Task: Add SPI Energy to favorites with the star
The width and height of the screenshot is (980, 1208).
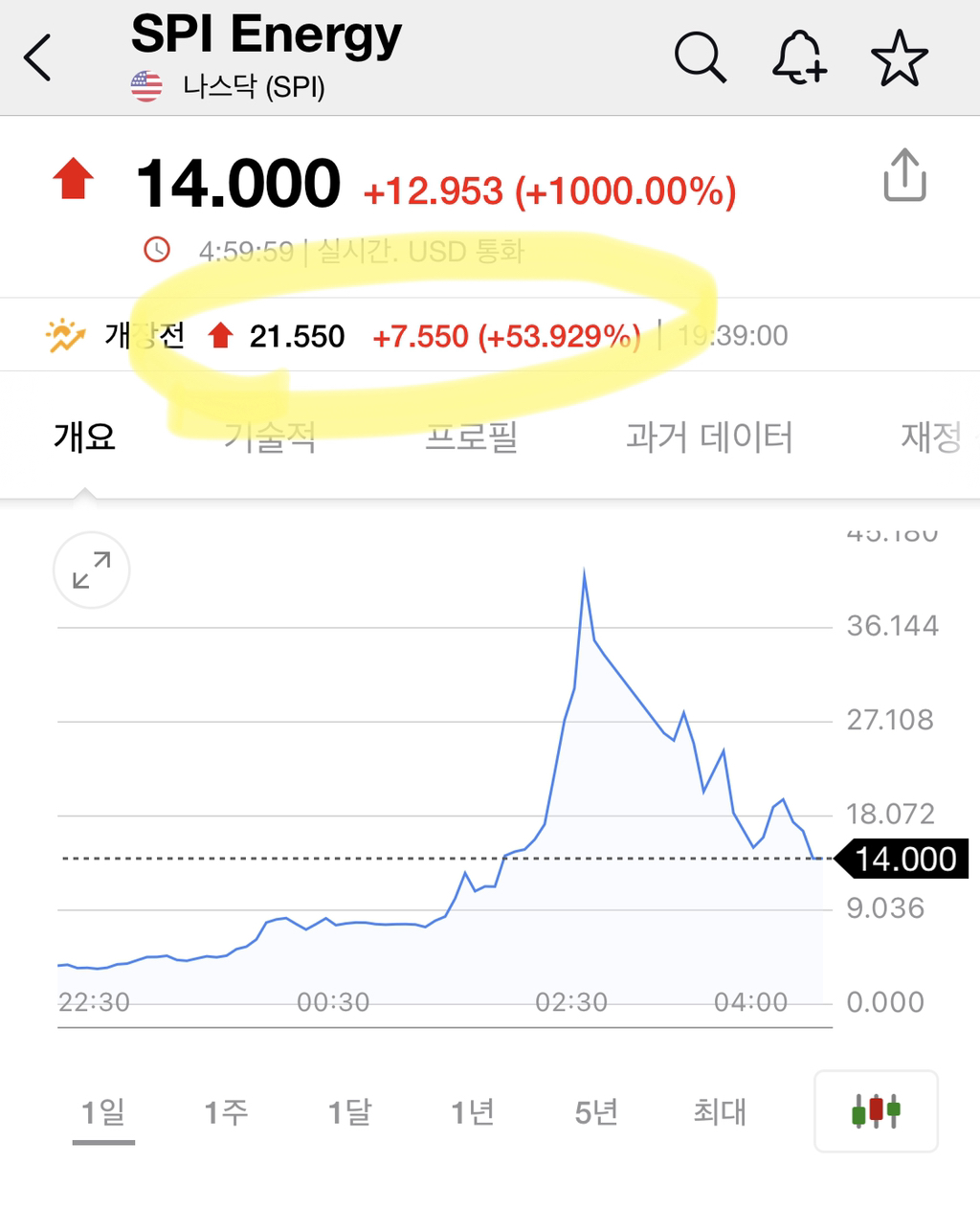Action: (900, 57)
